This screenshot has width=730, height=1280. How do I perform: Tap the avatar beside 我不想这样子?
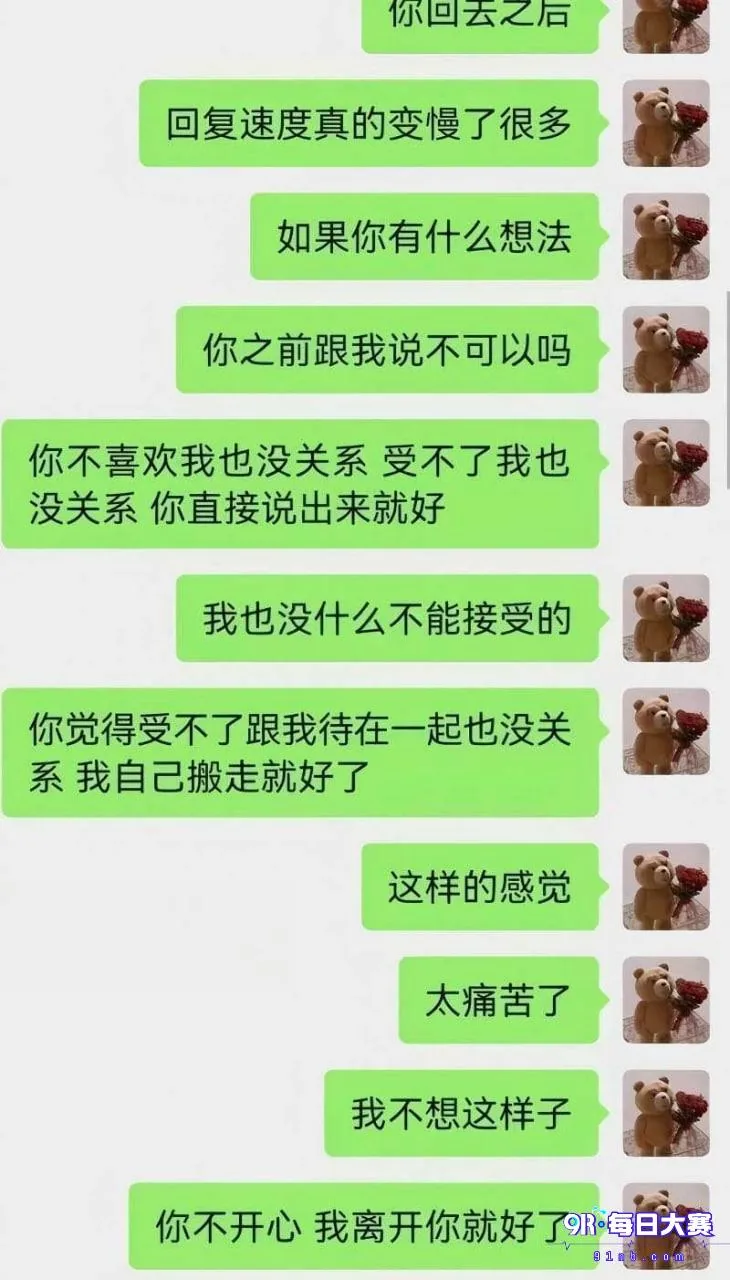666,1113
